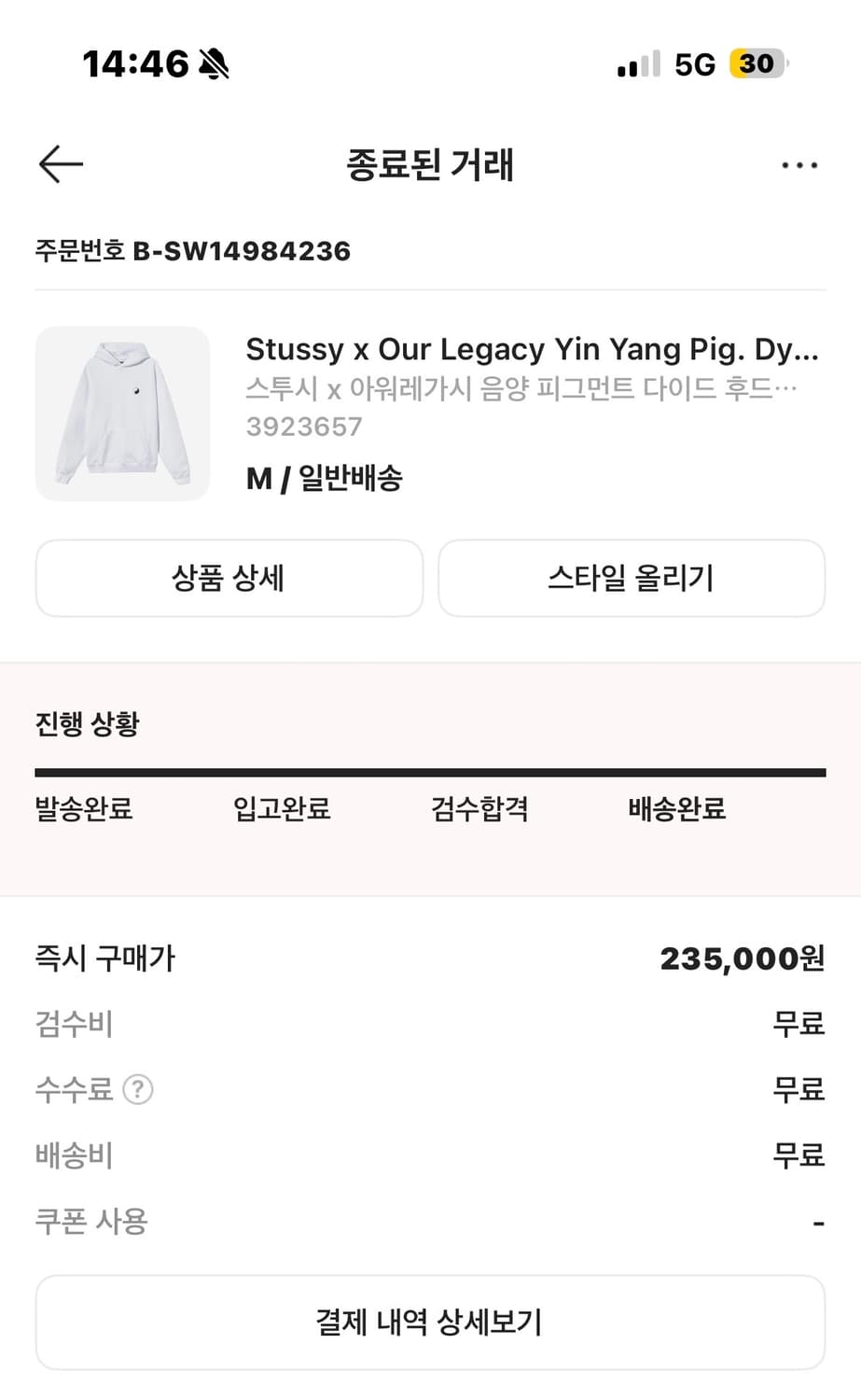Tap 스타일 올리기 to post a style
The height and width of the screenshot is (1400, 861).
click(632, 578)
